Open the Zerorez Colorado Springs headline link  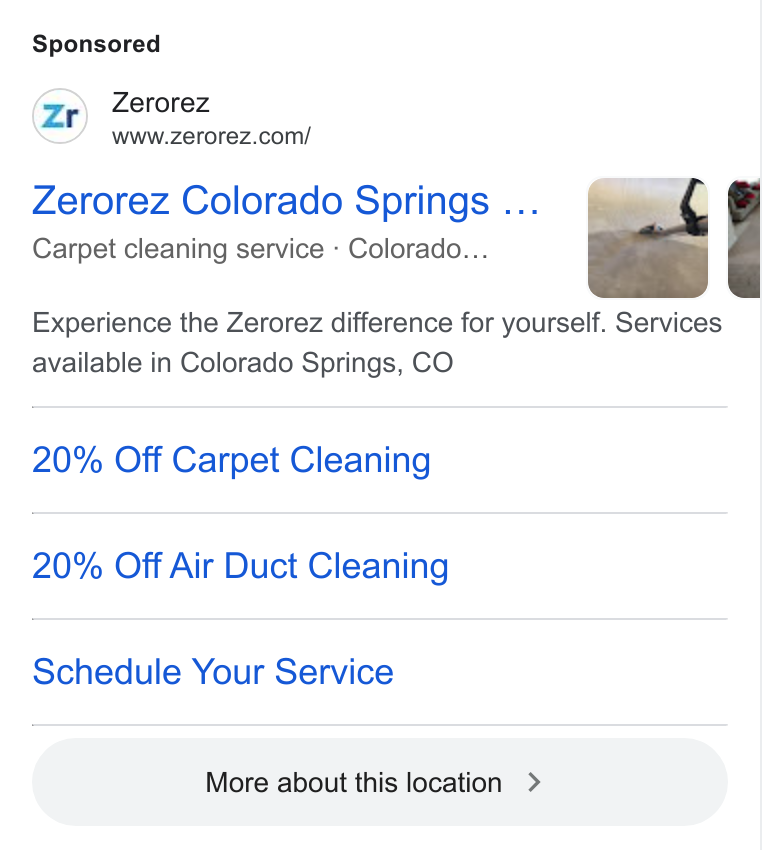coord(286,201)
